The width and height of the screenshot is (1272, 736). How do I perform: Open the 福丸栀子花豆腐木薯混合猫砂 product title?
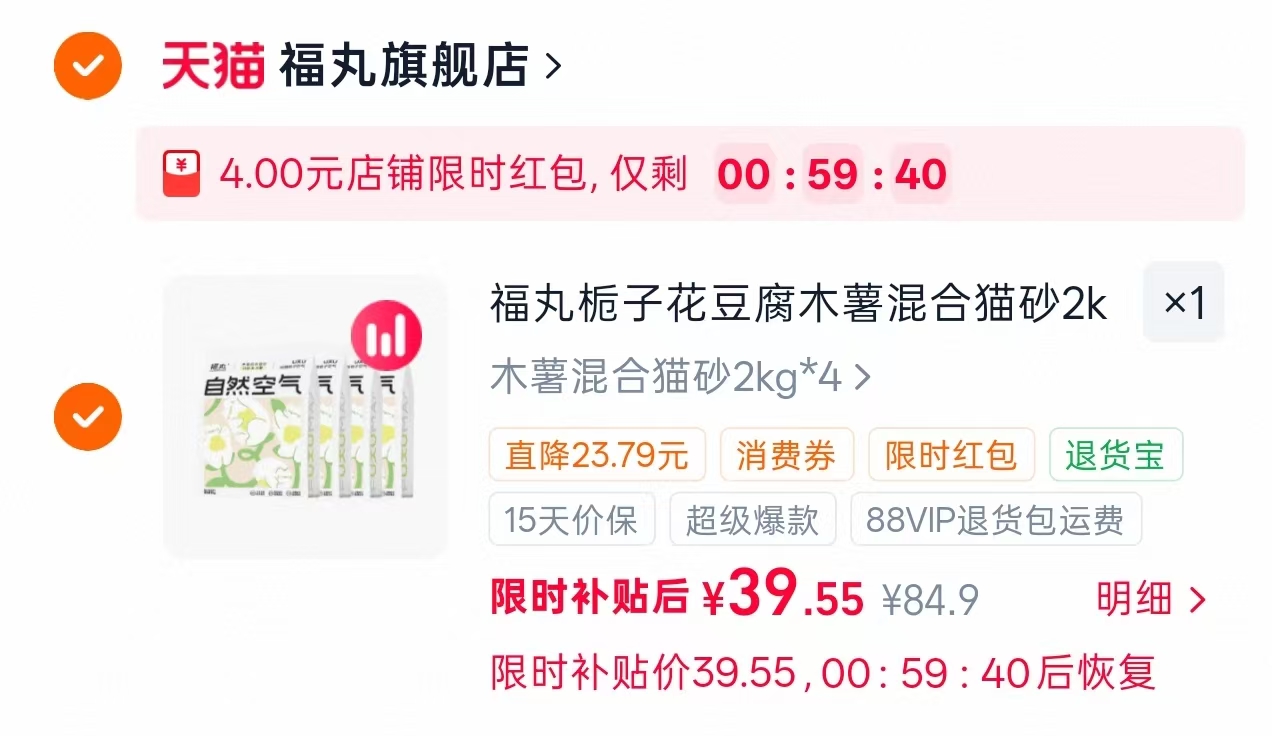coord(798,305)
